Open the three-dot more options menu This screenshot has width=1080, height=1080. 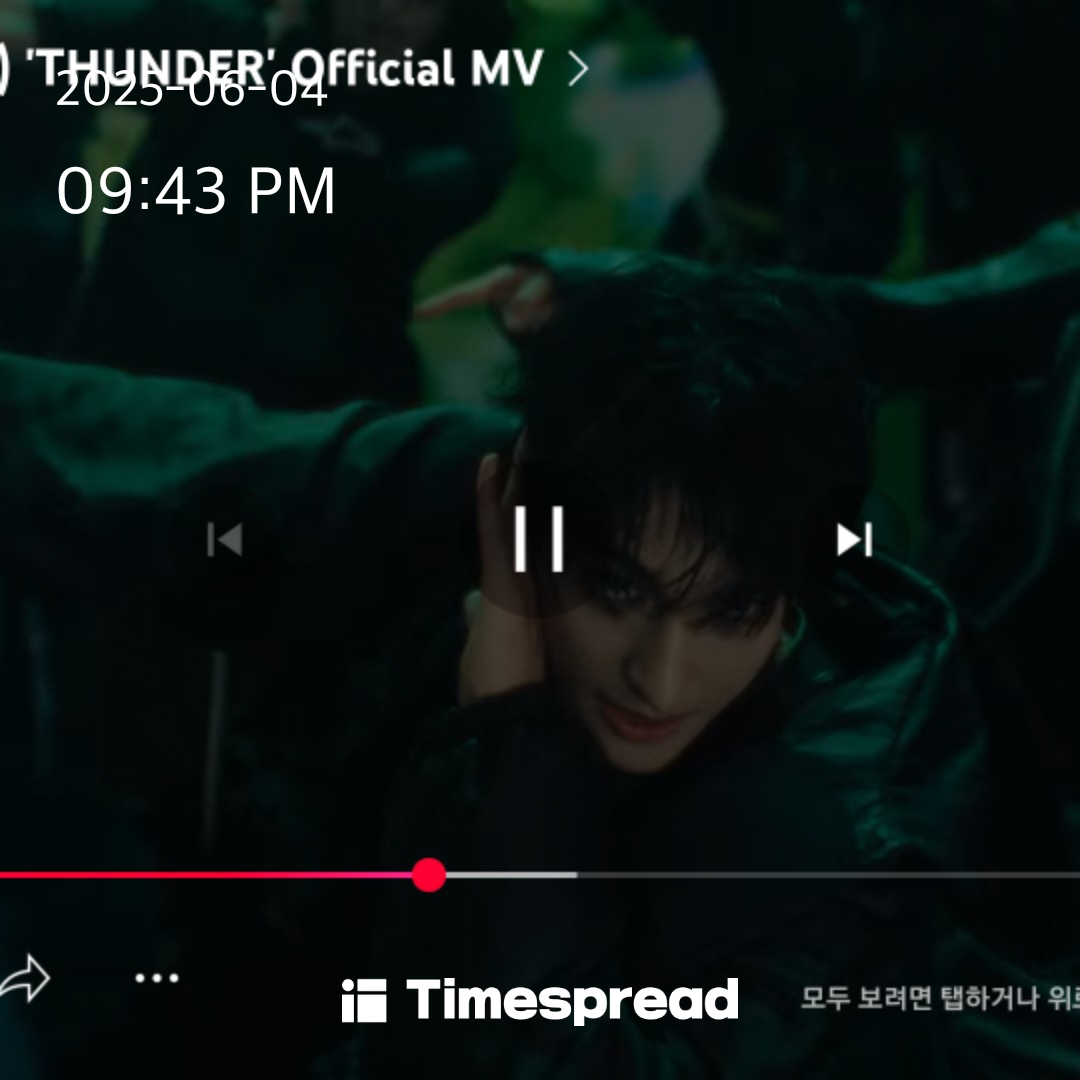click(x=157, y=978)
